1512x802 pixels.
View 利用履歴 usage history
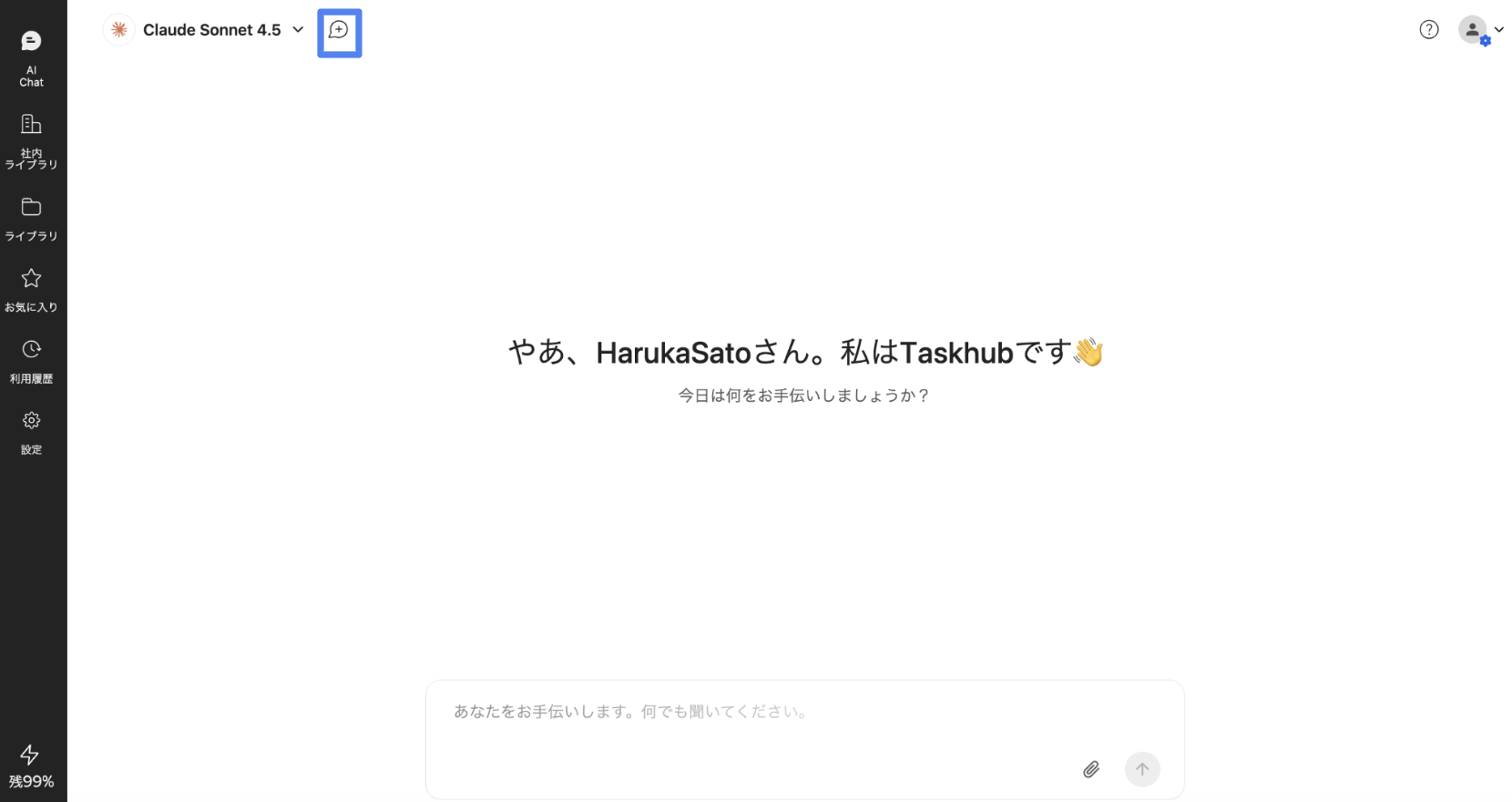(x=31, y=361)
